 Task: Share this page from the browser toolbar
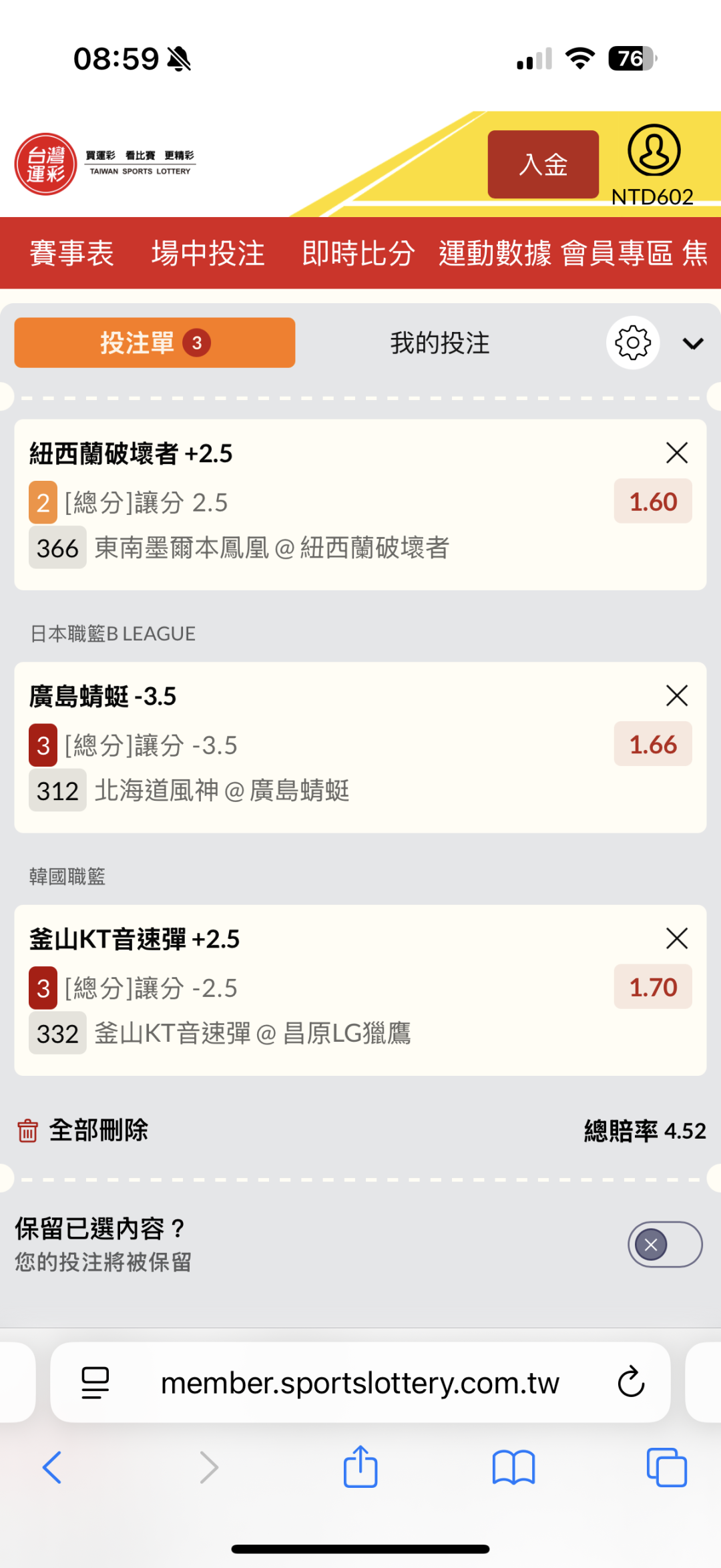pos(360,1467)
